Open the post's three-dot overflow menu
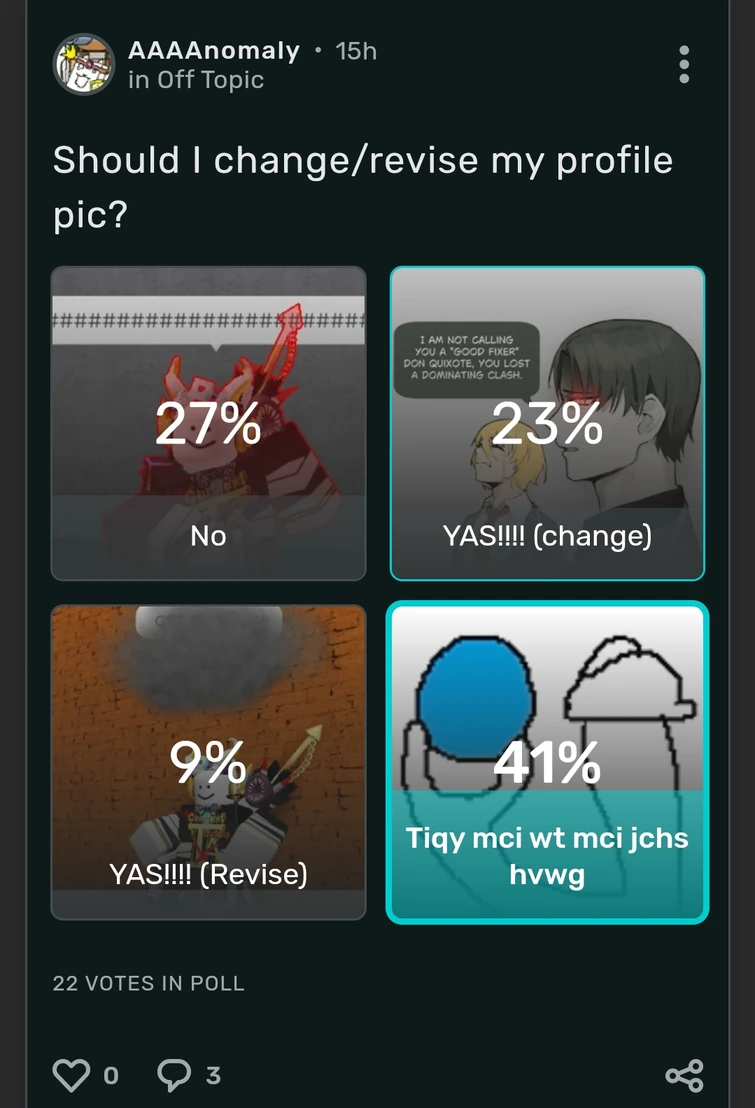The height and width of the screenshot is (1108, 755). coord(684,64)
